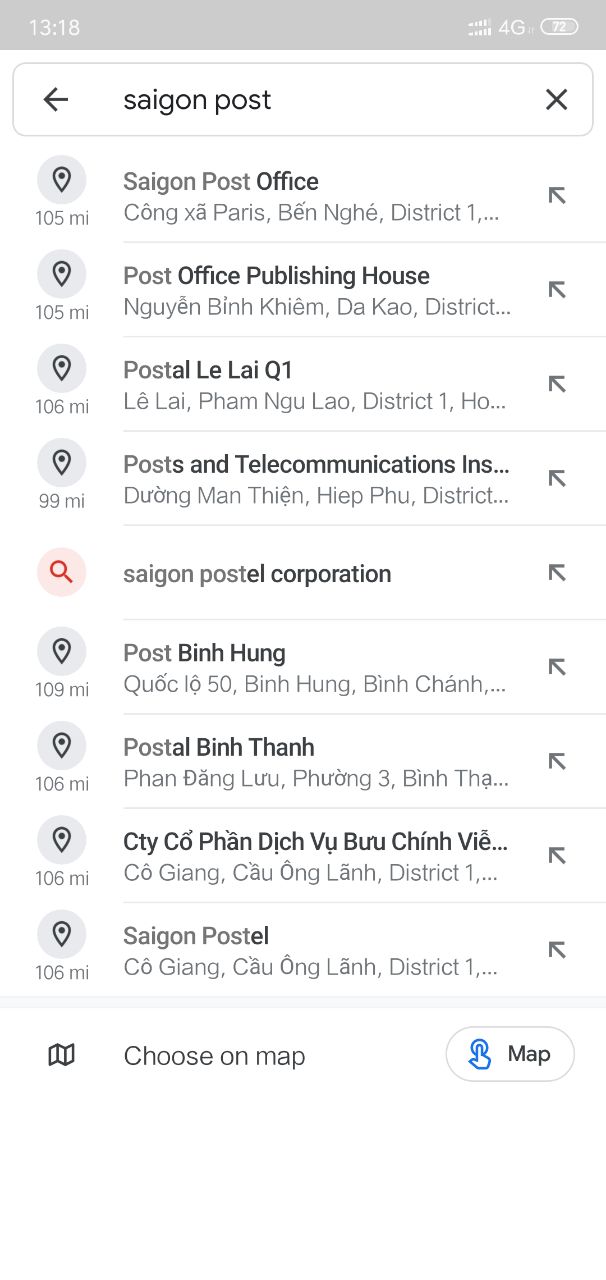The image size is (606, 1280).
Task: Insert Saigon Post Office into the query
Action: point(557,195)
